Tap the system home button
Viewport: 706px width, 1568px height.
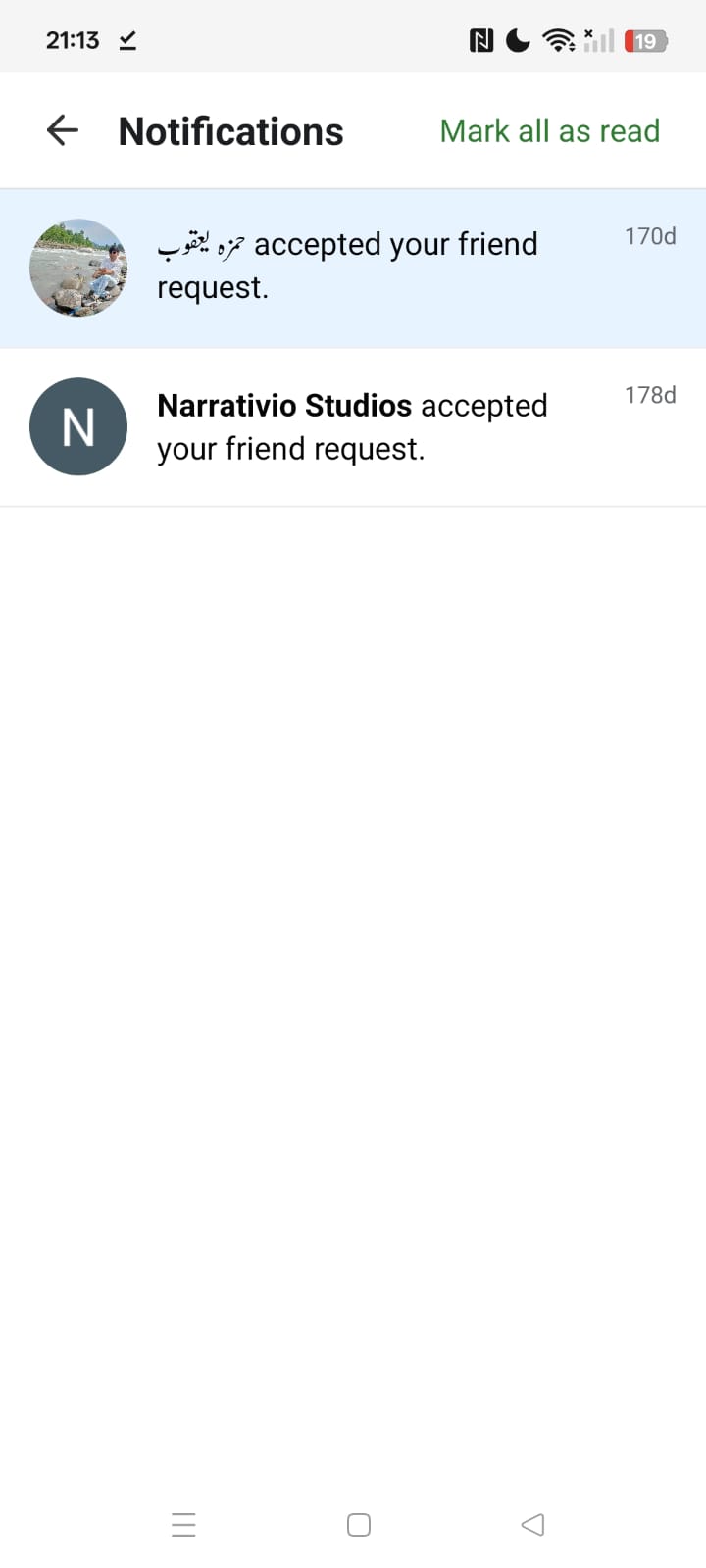[359, 1525]
